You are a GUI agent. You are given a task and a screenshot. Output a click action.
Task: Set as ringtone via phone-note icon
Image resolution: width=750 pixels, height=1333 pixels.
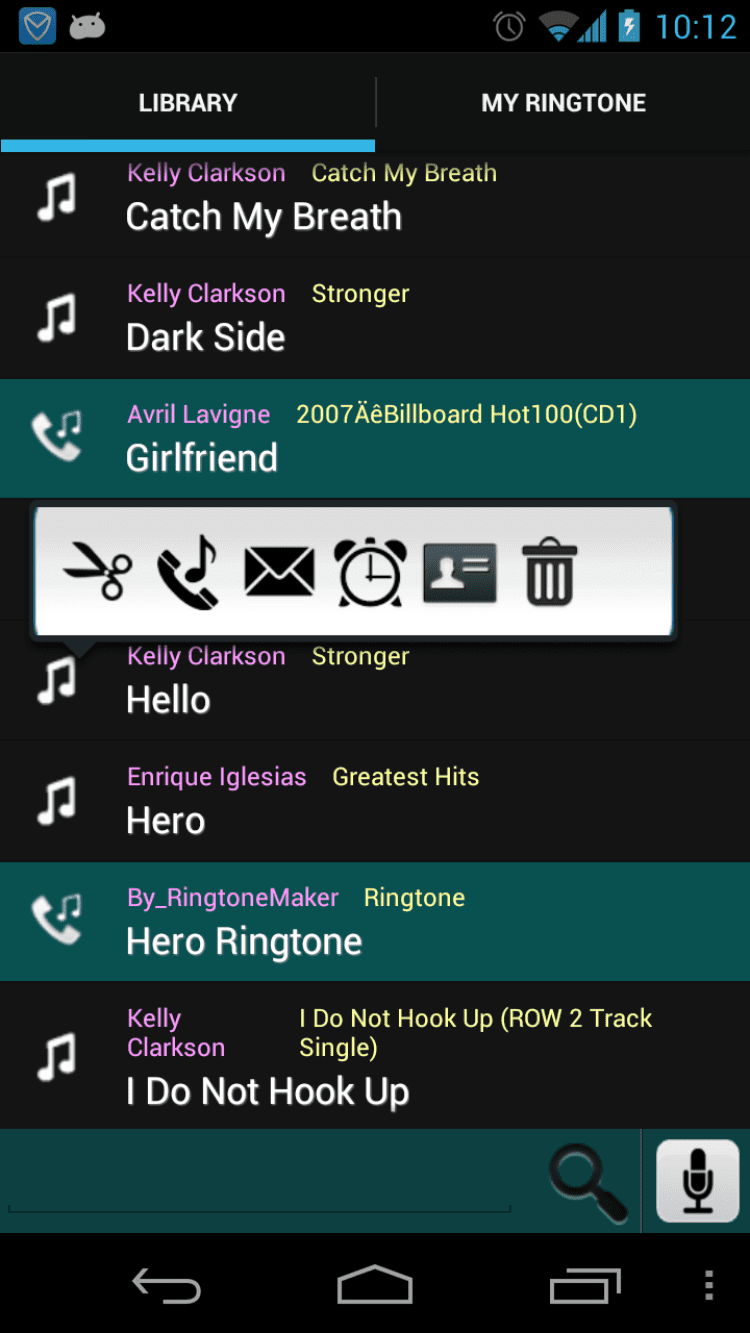[188, 572]
